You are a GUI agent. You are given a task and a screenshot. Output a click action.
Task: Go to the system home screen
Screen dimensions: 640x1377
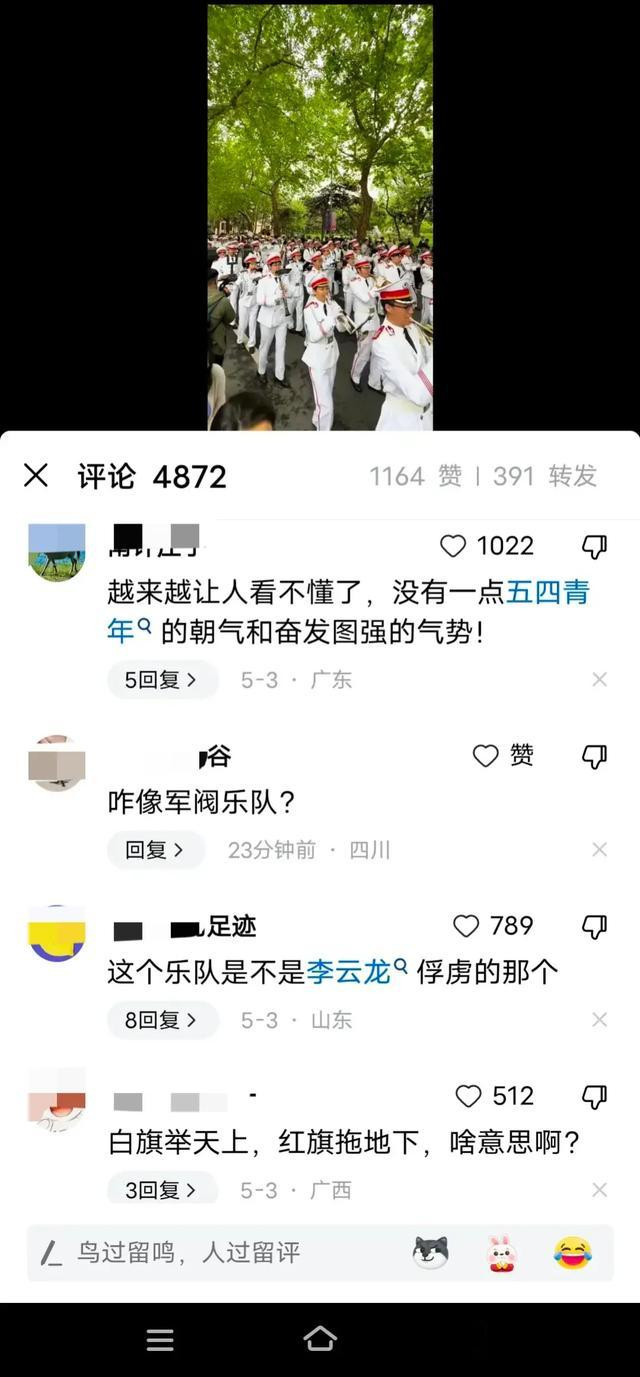320,1339
